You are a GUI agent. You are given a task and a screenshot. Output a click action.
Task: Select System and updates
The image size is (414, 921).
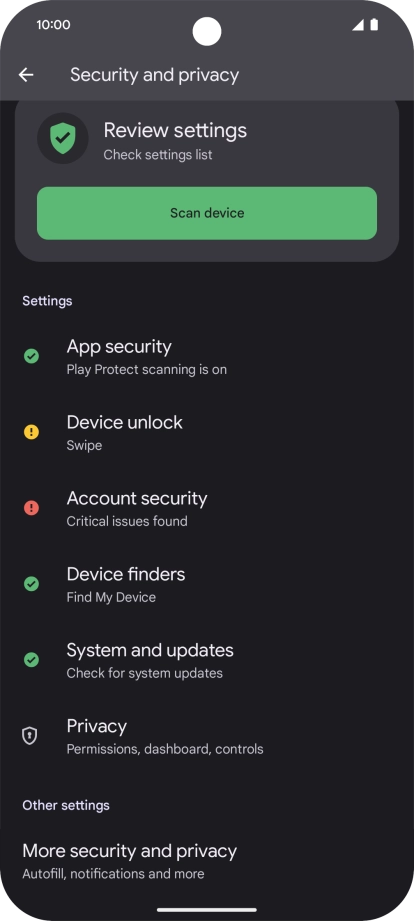[207, 660]
